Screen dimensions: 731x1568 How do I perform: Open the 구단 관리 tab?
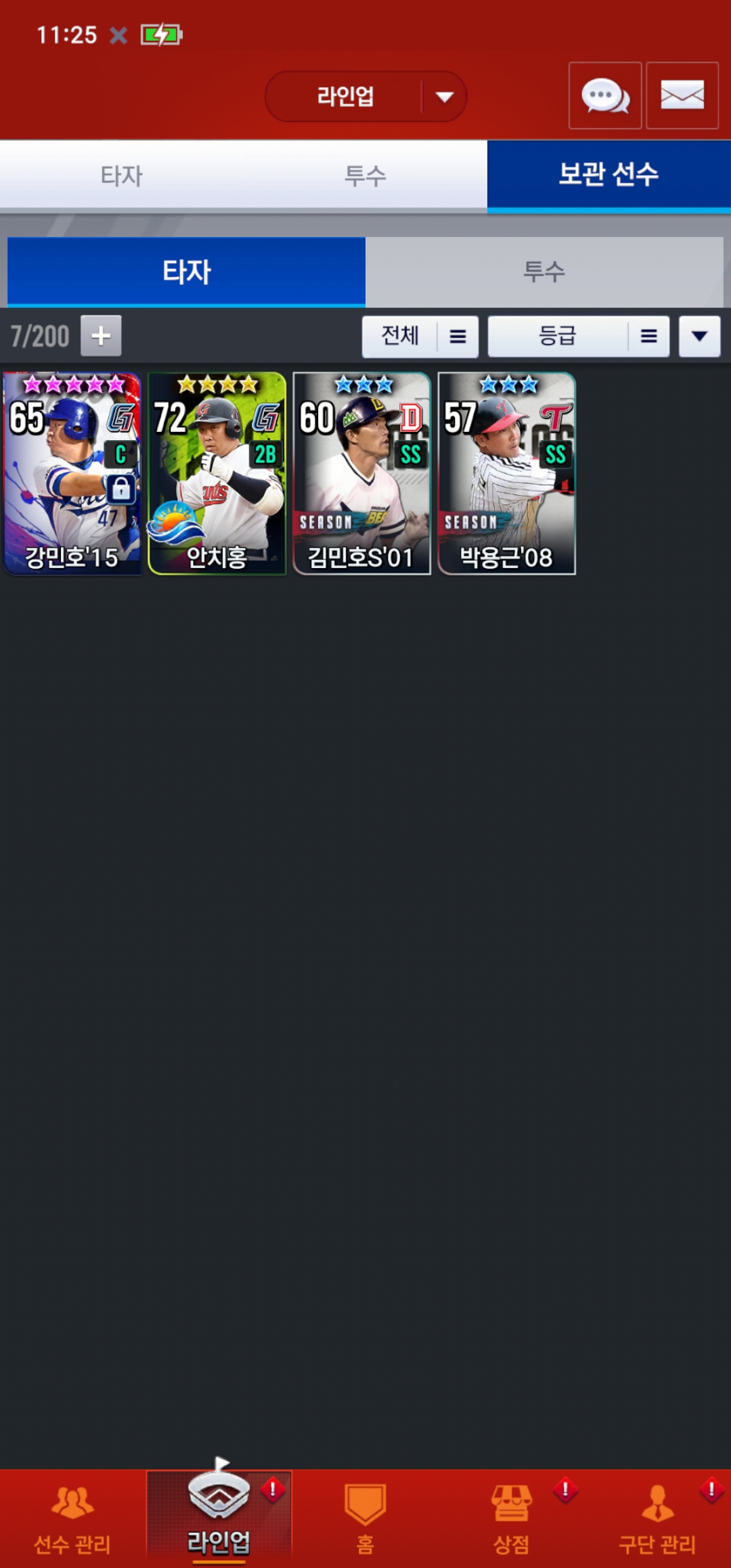657,1519
